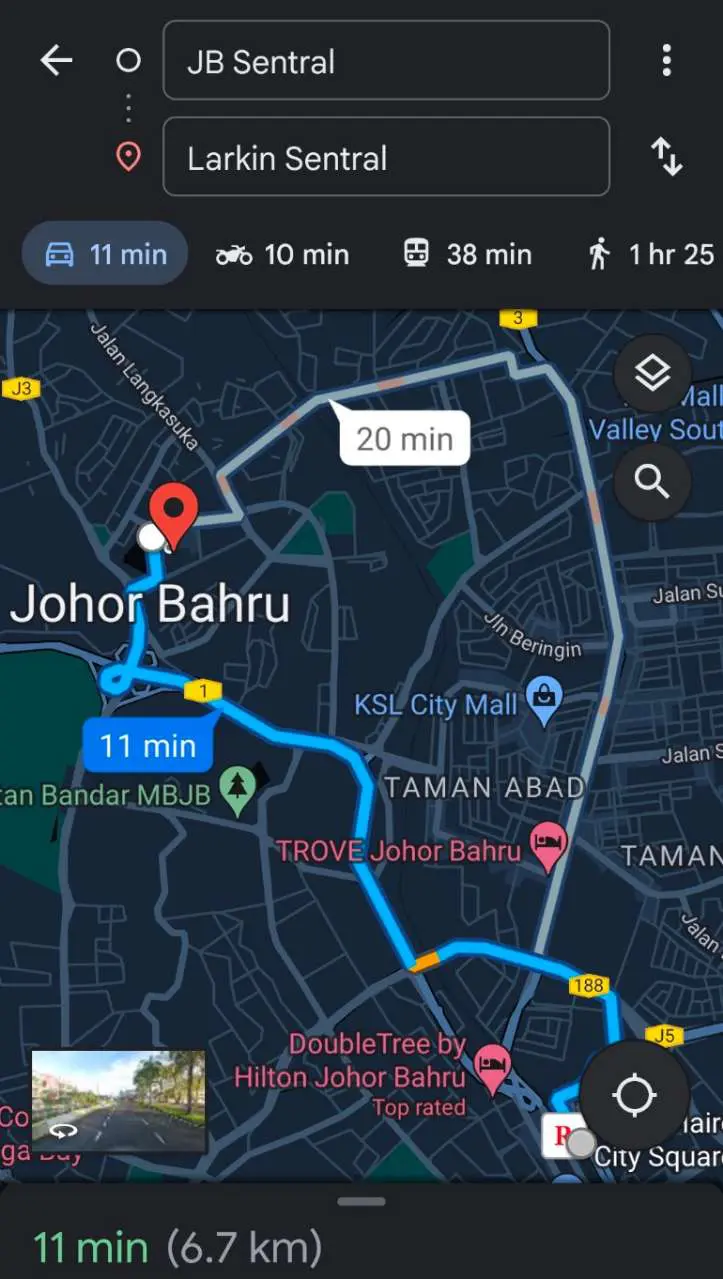The width and height of the screenshot is (723, 1279).
Task: Swap origin and destination fields
Action: coord(666,156)
